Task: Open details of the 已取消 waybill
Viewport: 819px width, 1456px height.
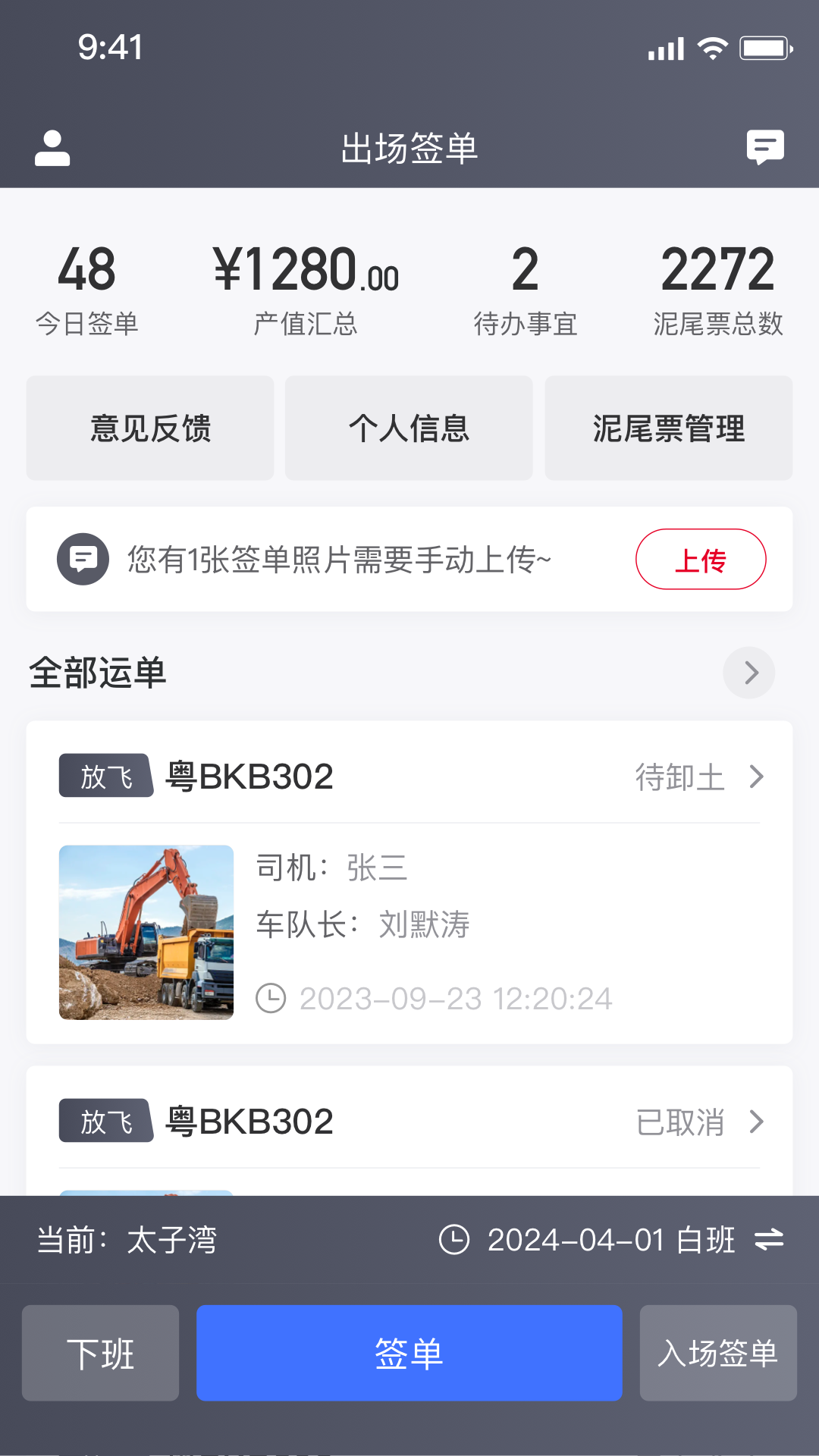Action: click(756, 1122)
